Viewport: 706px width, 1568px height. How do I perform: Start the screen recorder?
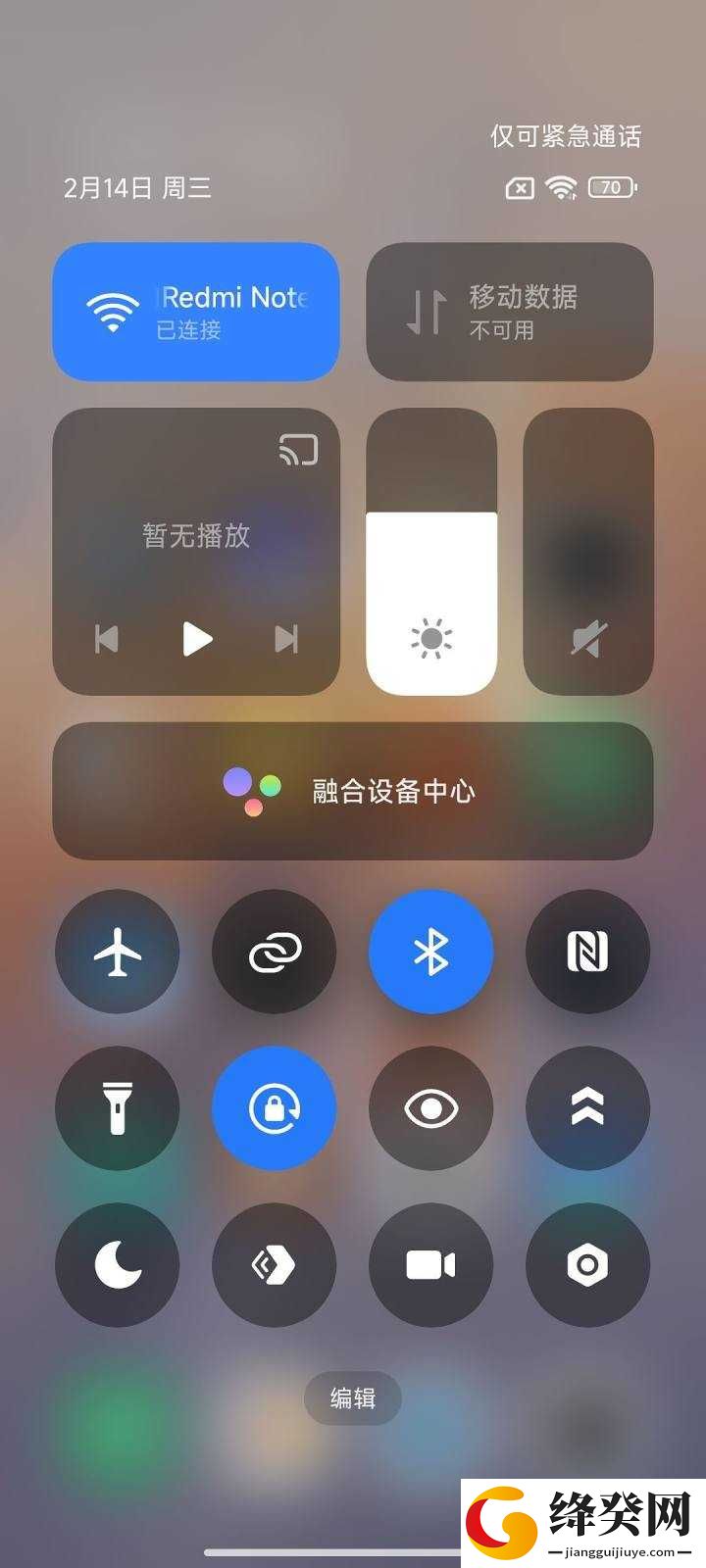tap(431, 1265)
